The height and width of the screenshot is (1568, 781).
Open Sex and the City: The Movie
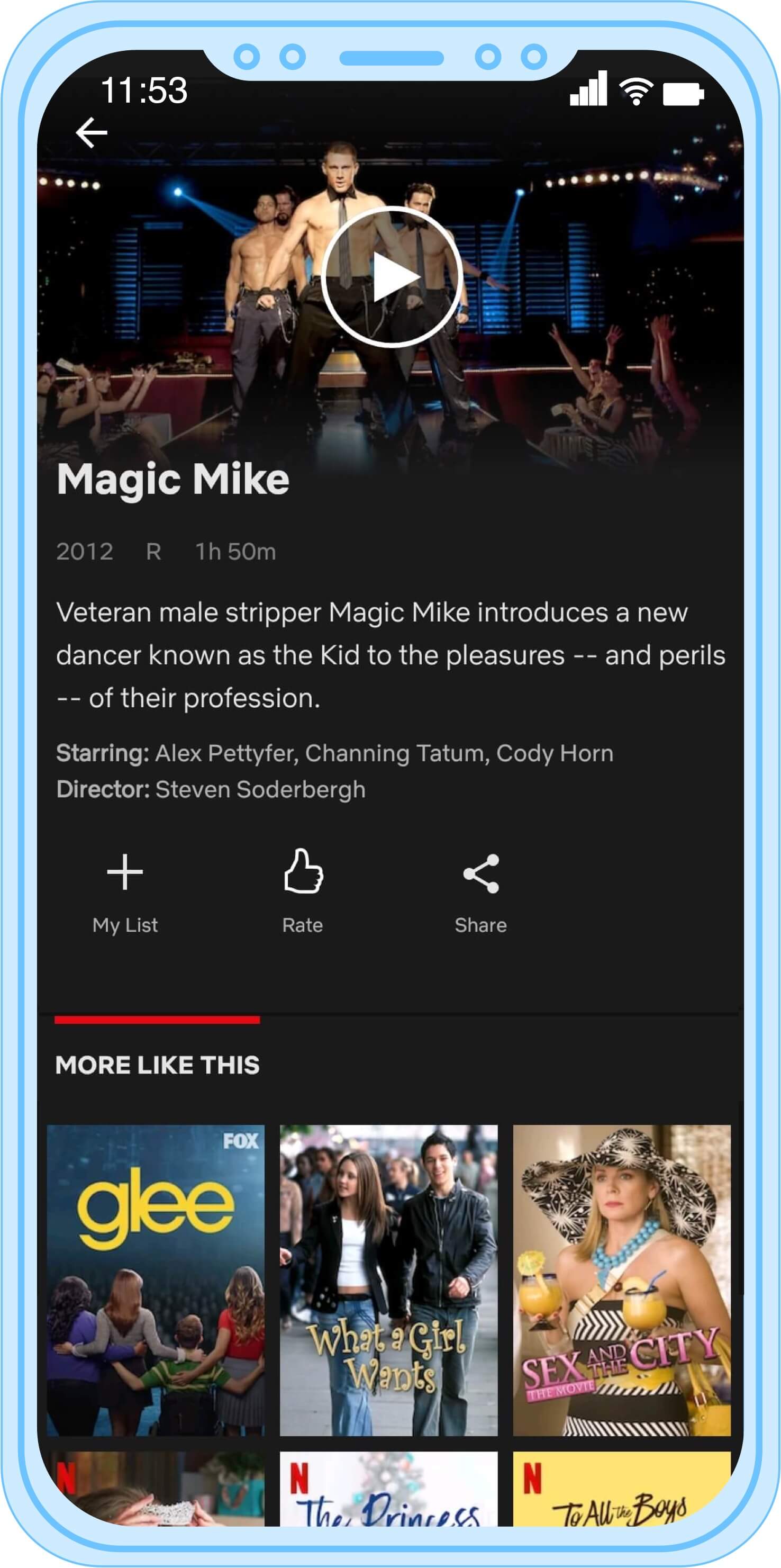click(x=621, y=1279)
